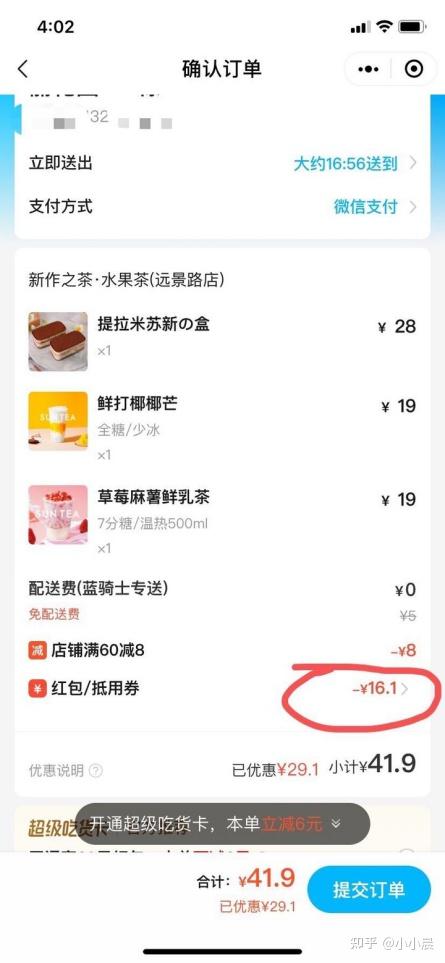Screen dimensions: 445x963
Task: Change the 支付方式 payment method
Action: (x=222, y=206)
